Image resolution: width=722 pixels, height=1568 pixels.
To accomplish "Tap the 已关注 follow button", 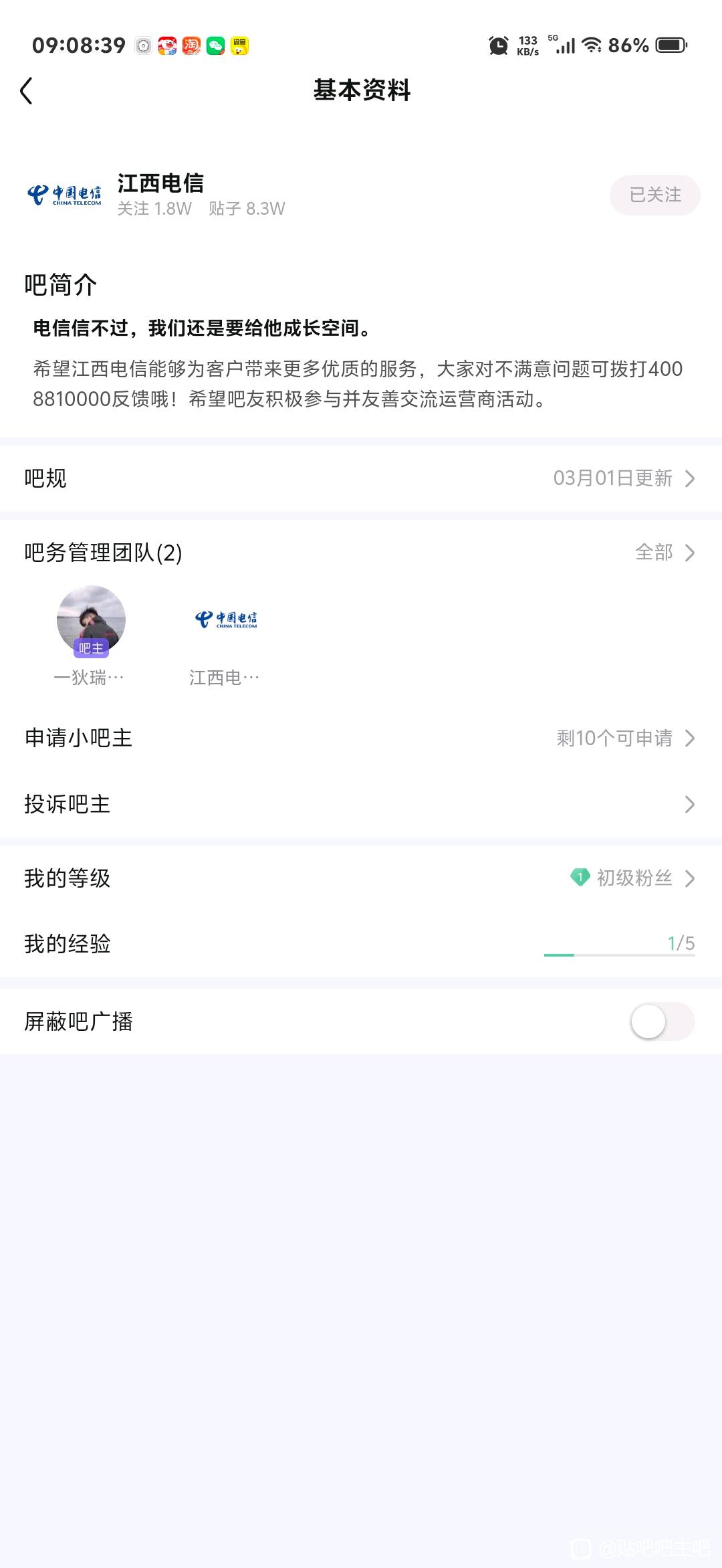I will (654, 195).
